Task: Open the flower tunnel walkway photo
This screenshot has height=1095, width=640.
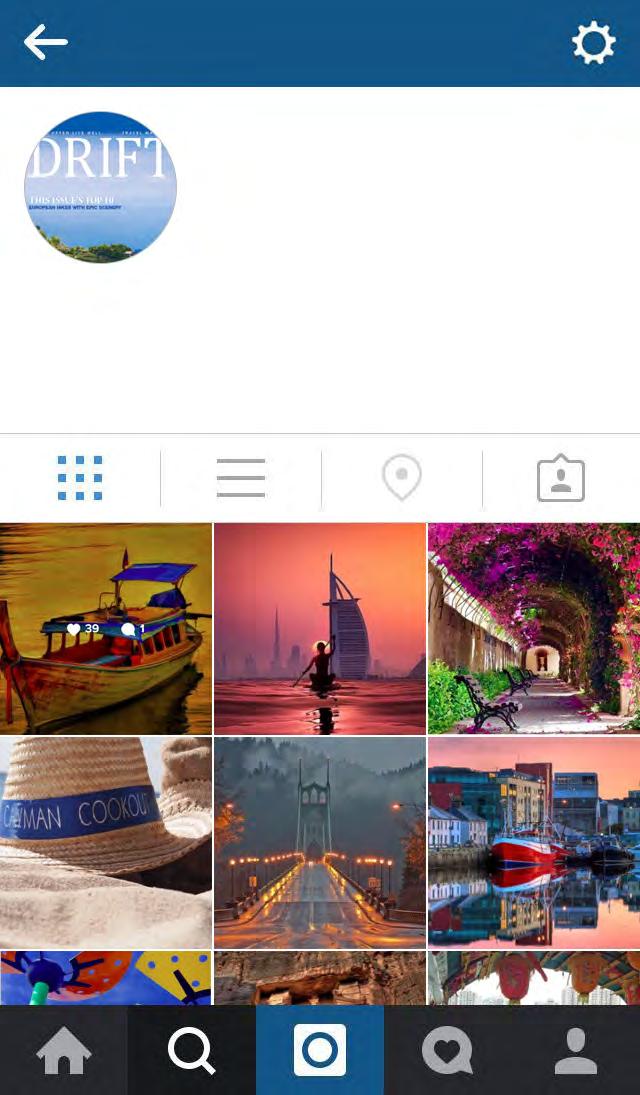Action: [x=534, y=629]
